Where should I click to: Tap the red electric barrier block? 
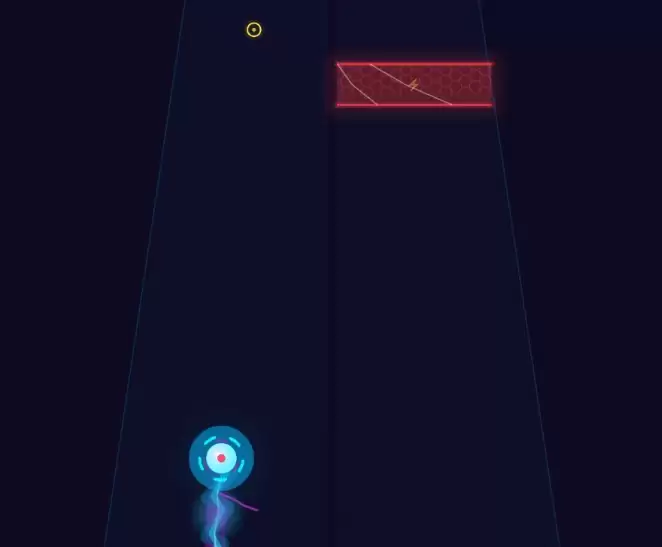coord(414,84)
